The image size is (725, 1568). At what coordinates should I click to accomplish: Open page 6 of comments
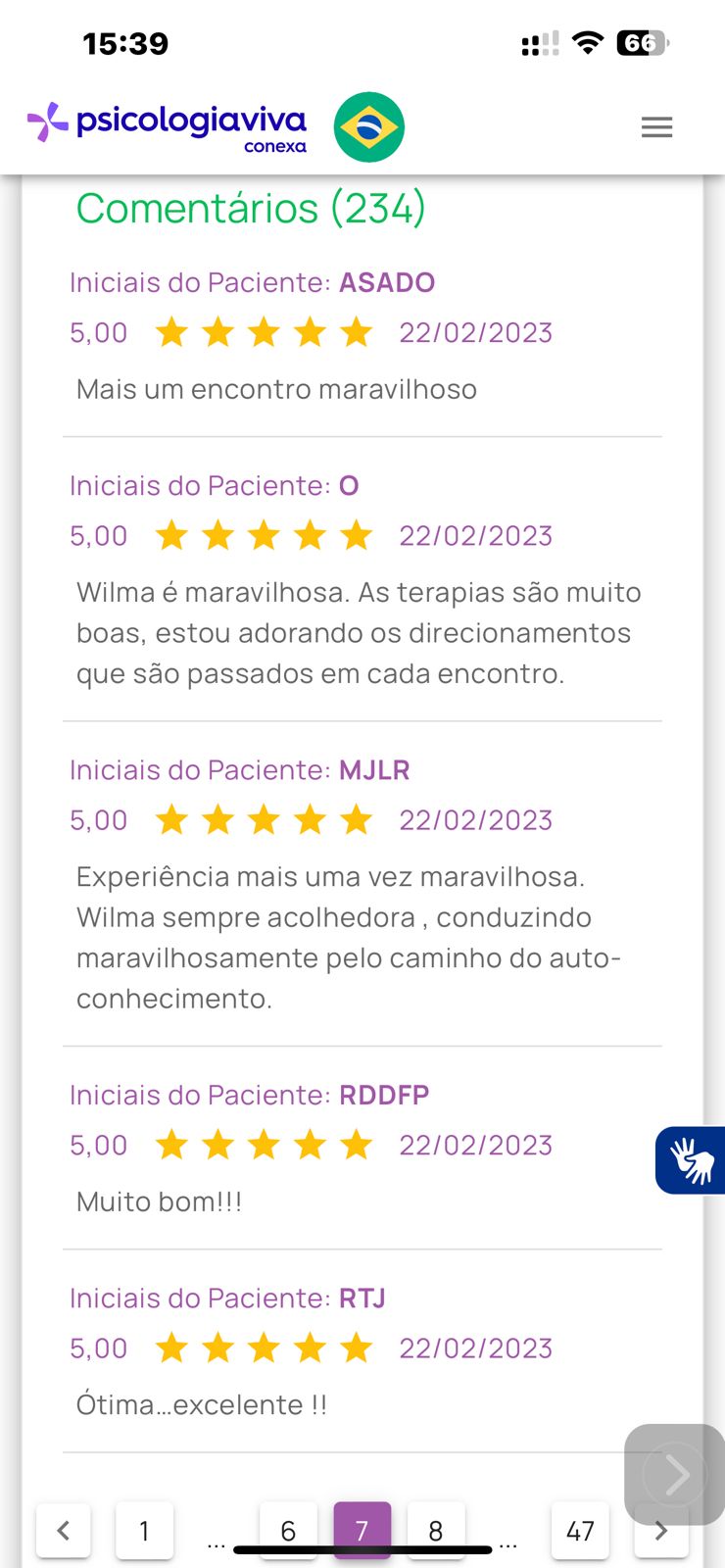[288, 1530]
